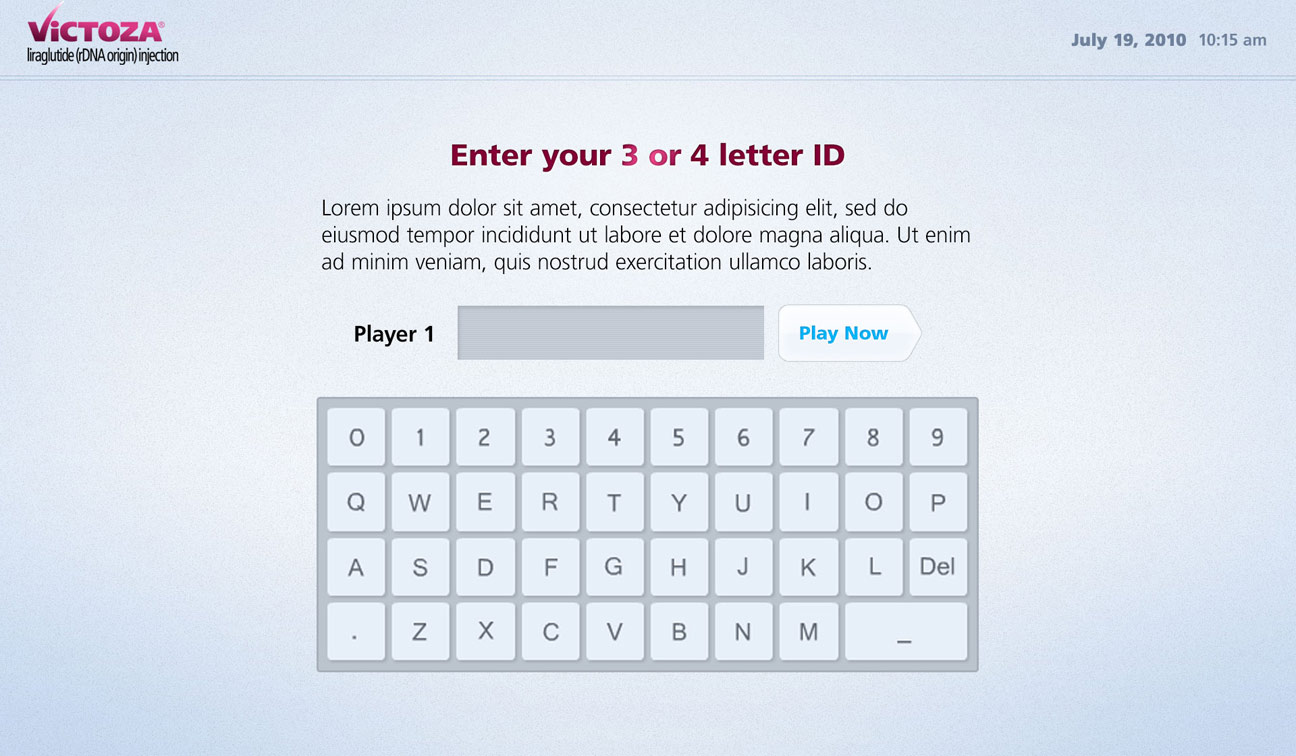Viewport: 1296px width, 756px height.
Task: Choose the letter G key
Action: click(614, 567)
